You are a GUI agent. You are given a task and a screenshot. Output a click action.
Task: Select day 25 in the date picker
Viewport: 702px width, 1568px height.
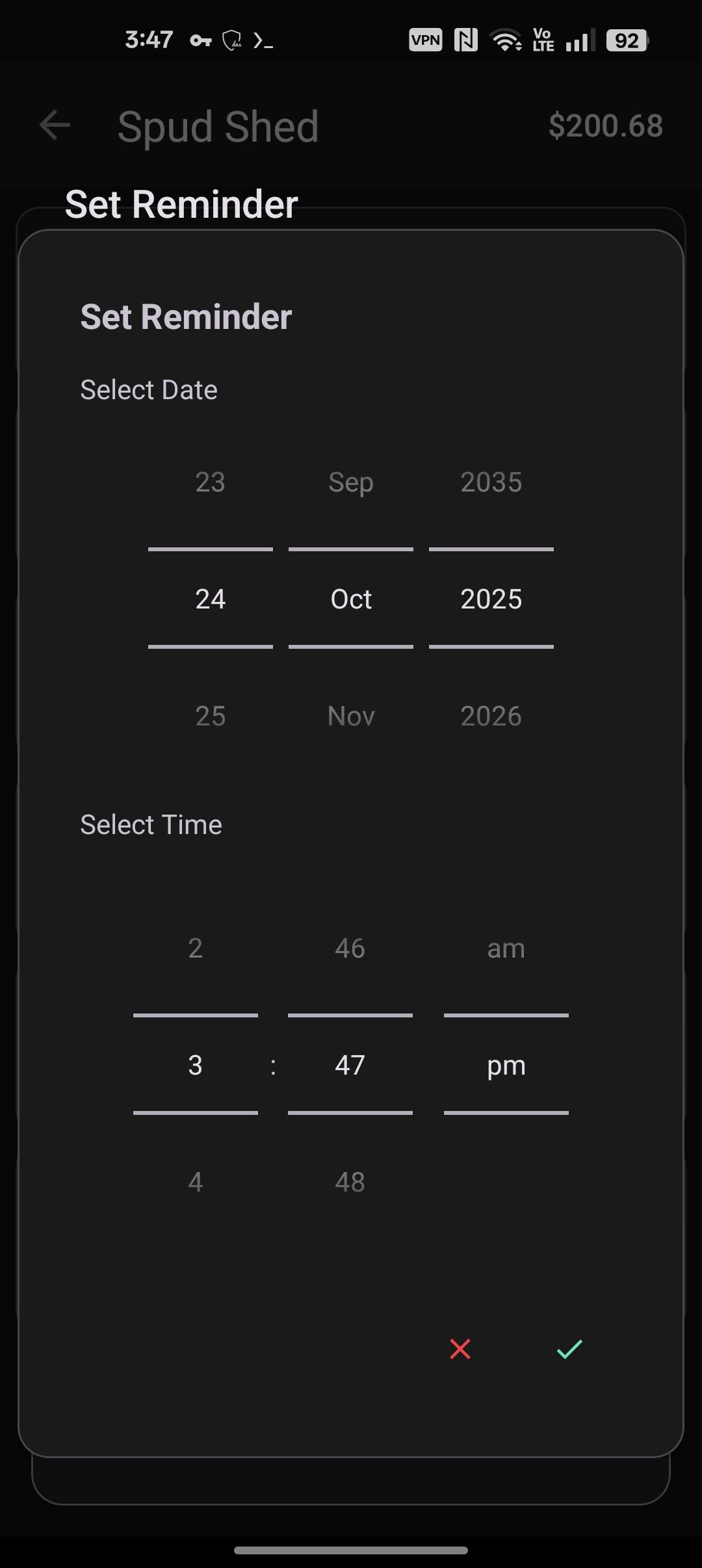(x=210, y=716)
